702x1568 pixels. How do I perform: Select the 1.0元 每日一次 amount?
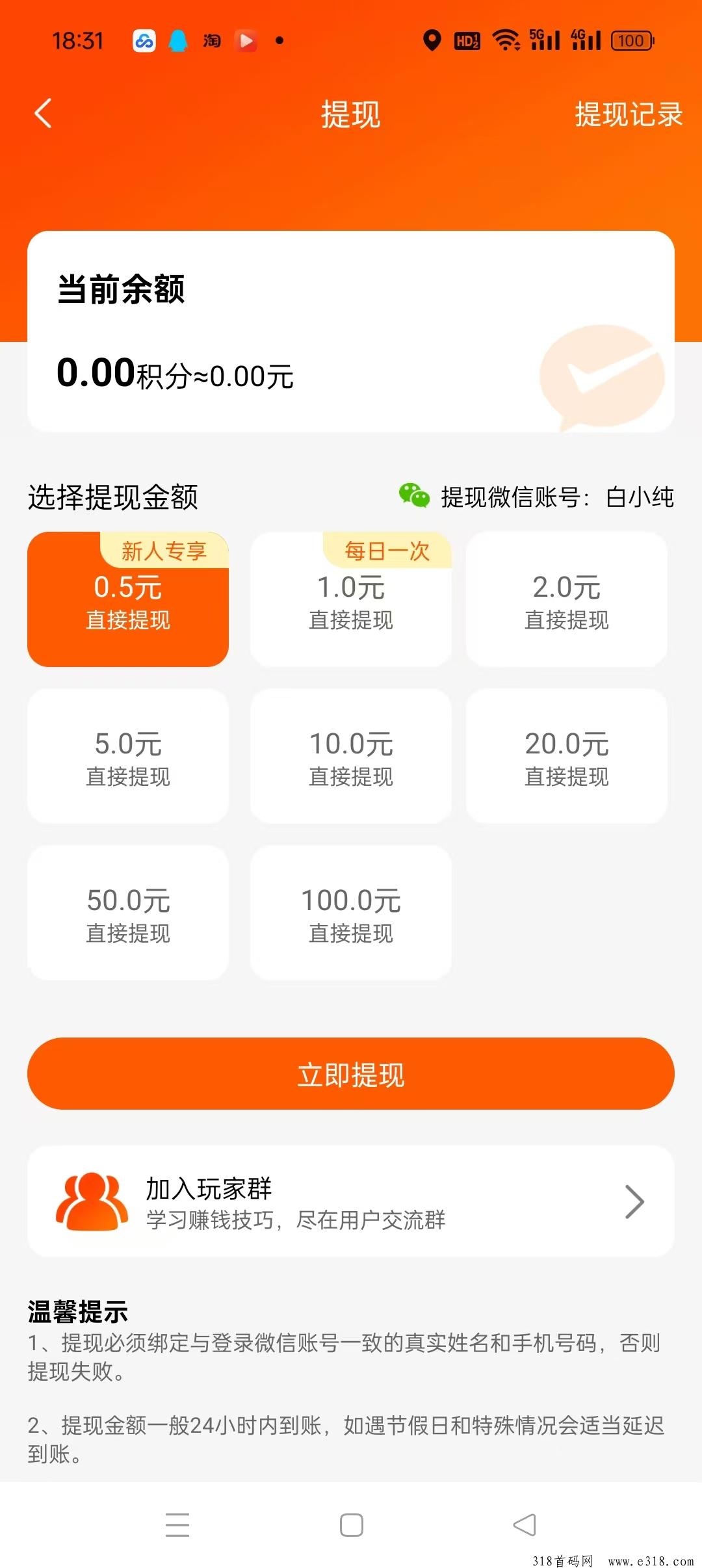pos(351,599)
